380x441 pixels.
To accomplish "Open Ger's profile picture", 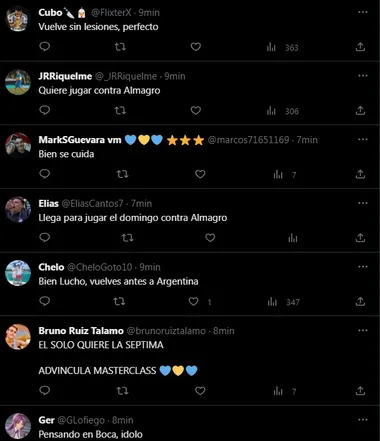I will (x=18, y=426).
